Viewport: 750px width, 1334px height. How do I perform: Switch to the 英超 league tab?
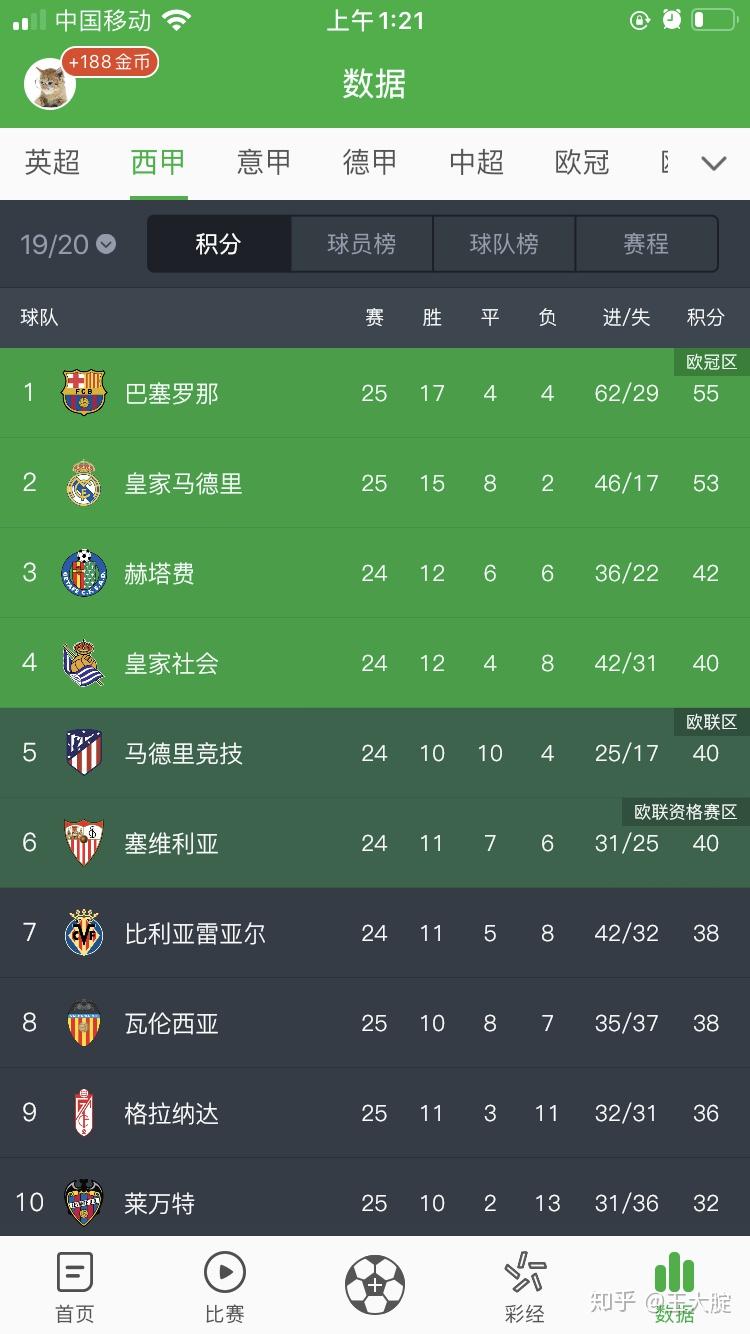click(x=52, y=162)
